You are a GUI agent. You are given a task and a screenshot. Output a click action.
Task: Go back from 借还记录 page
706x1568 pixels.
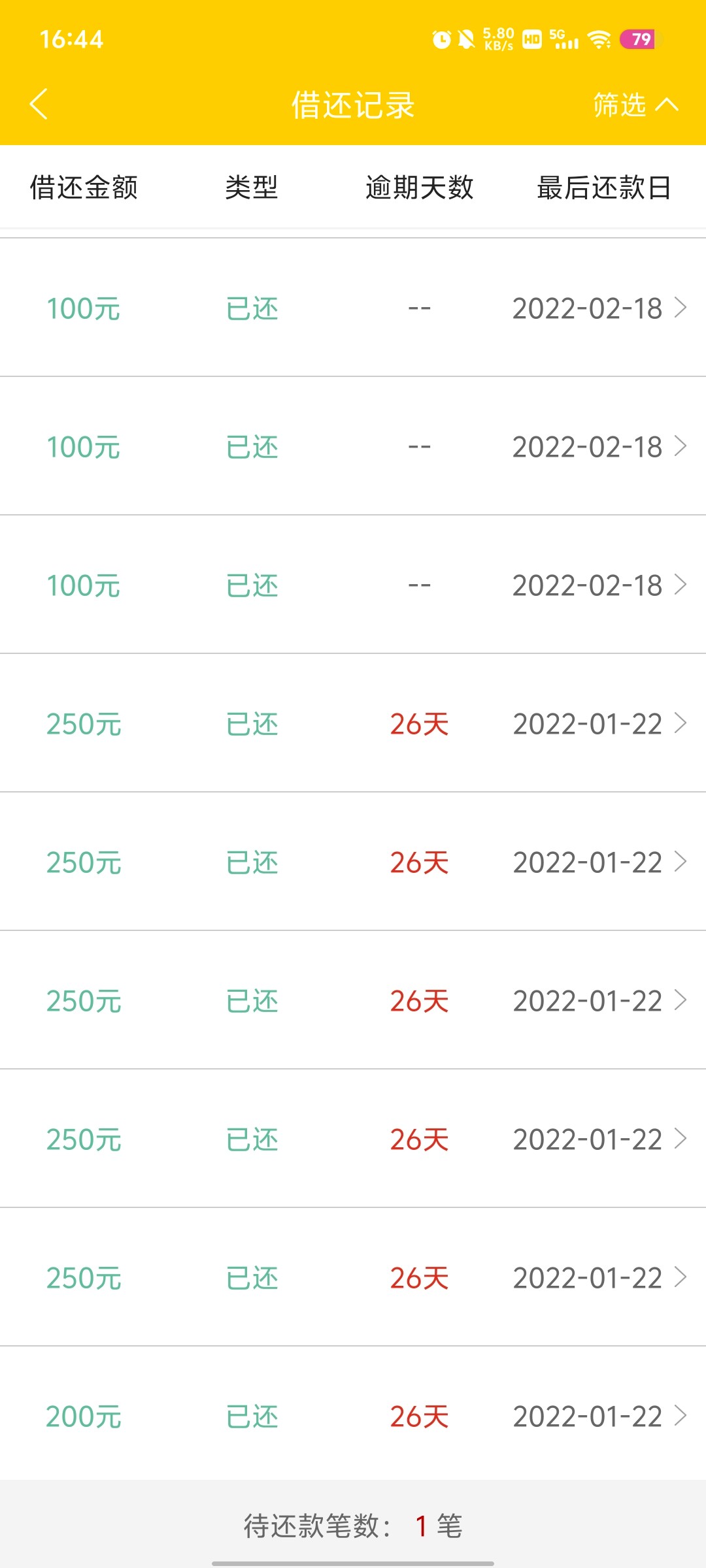click(39, 105)
